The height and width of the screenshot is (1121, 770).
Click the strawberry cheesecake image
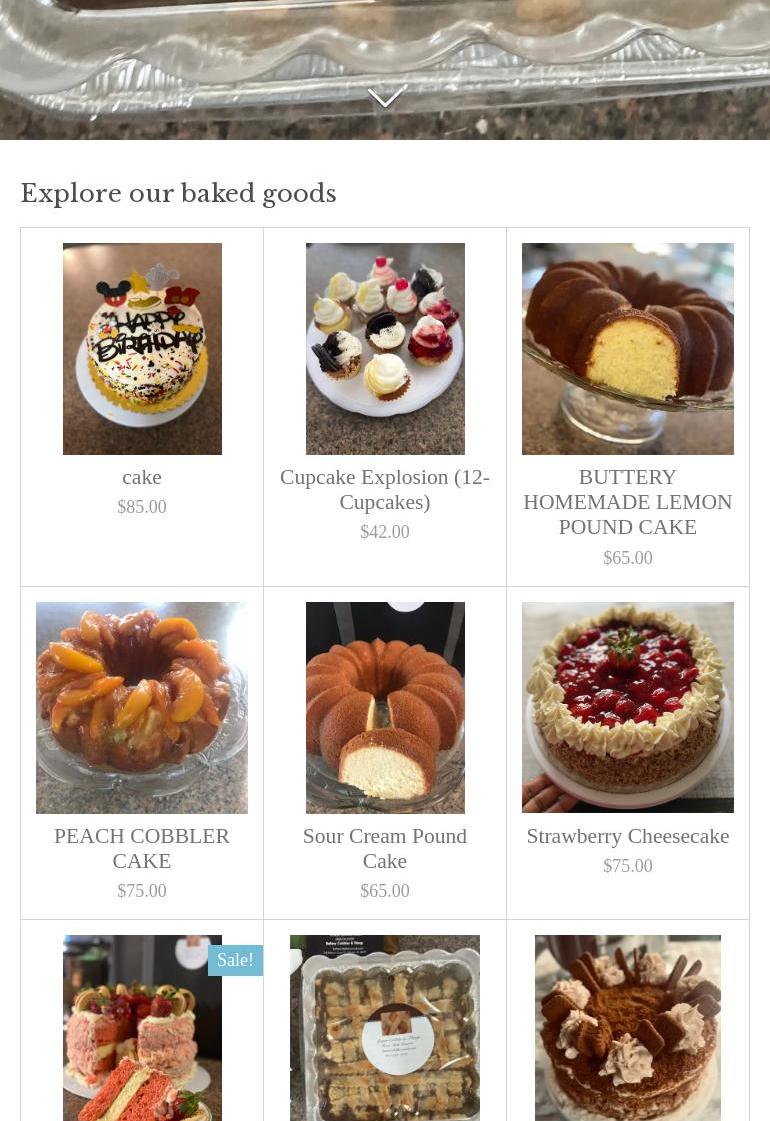coord(628,707)
